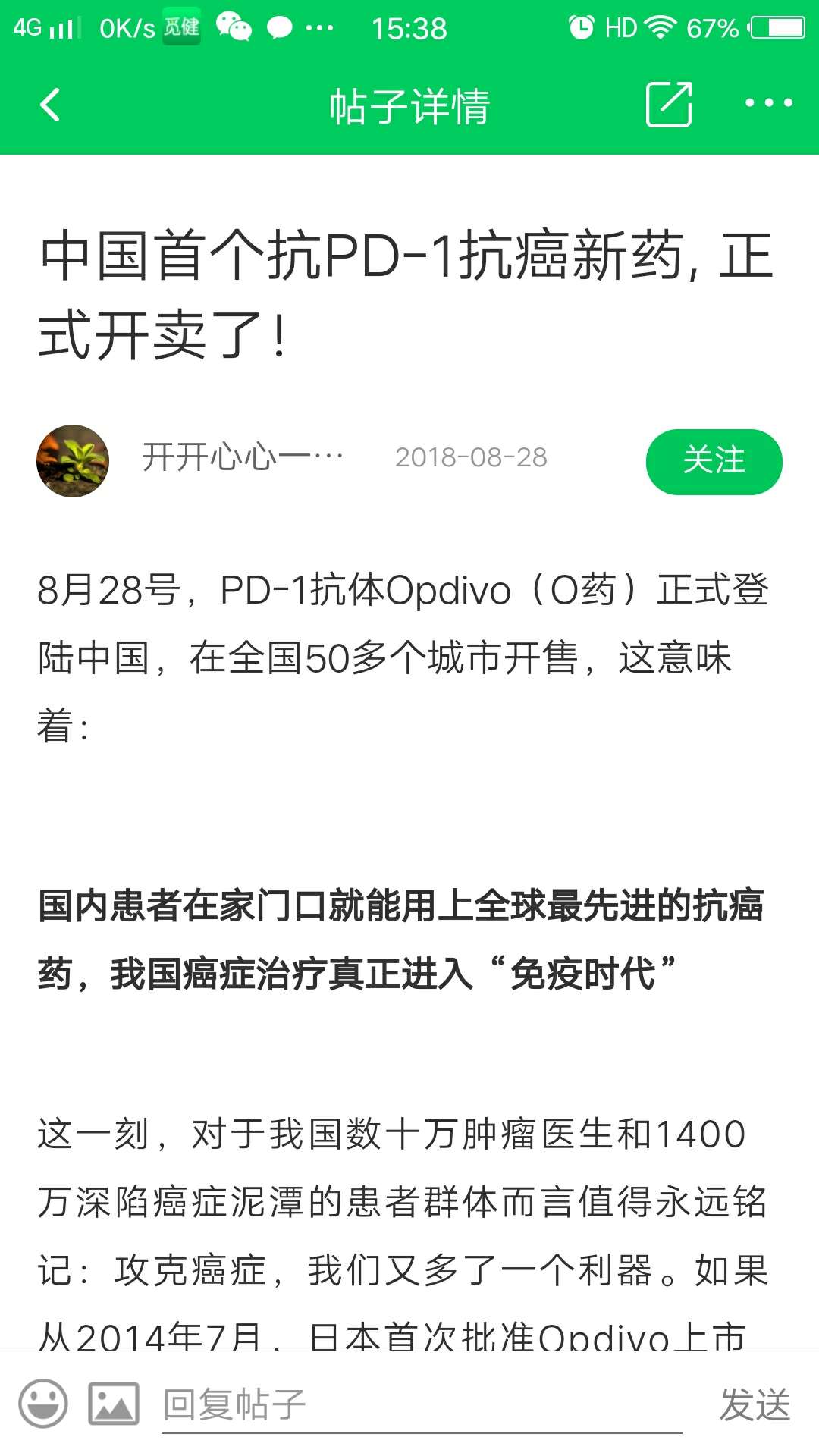Open the author's profile avatar
This screenshot has width=819, height=1456.
pos(73,461)
